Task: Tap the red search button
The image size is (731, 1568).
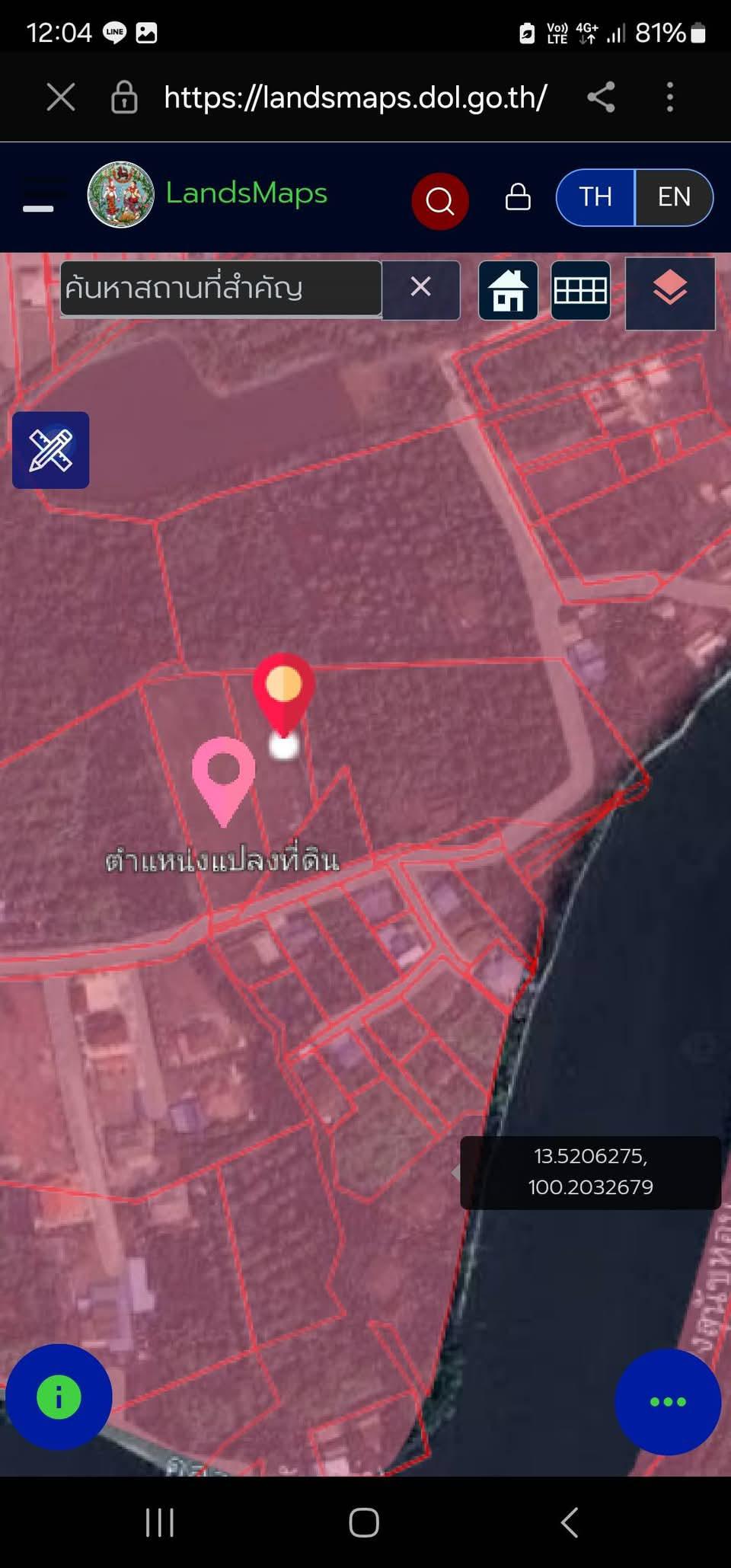Action: (439, 201)
